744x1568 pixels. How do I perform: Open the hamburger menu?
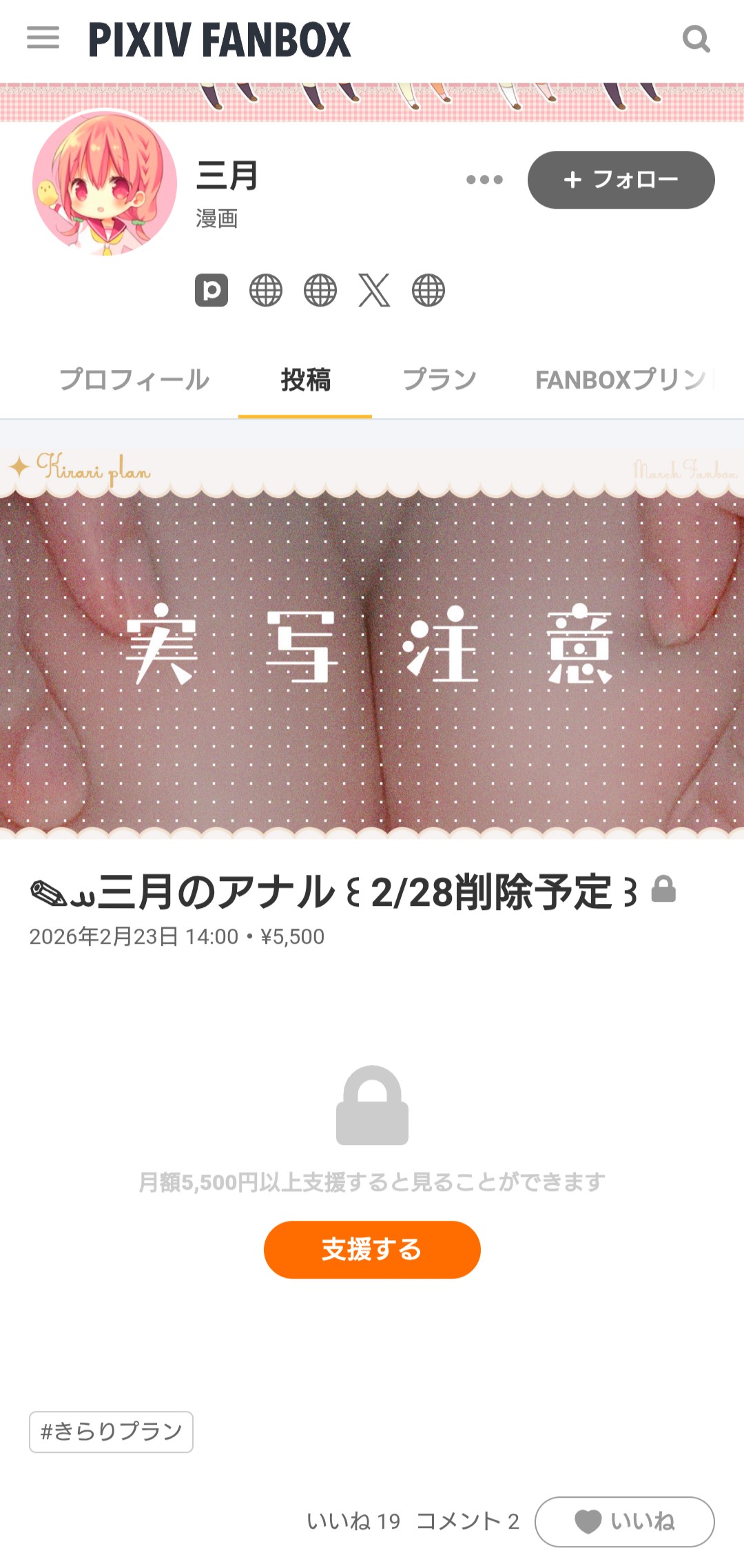click(x=43, y=38)
